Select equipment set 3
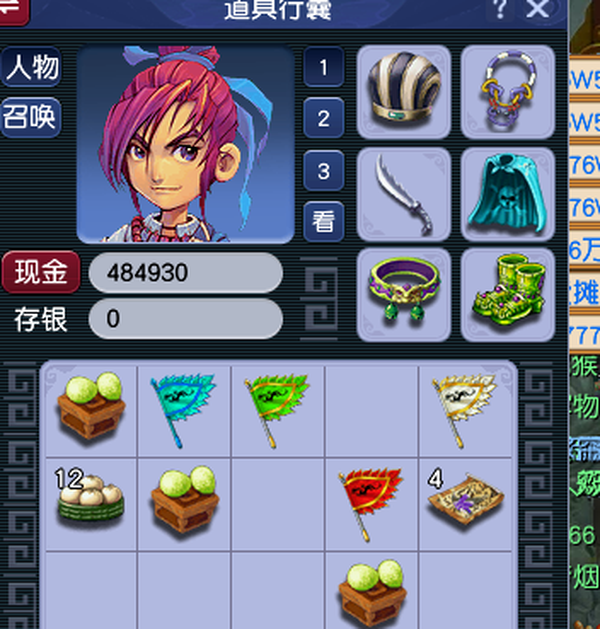The width and height of the screenshot is (600, 629). [x=324, y=170]
